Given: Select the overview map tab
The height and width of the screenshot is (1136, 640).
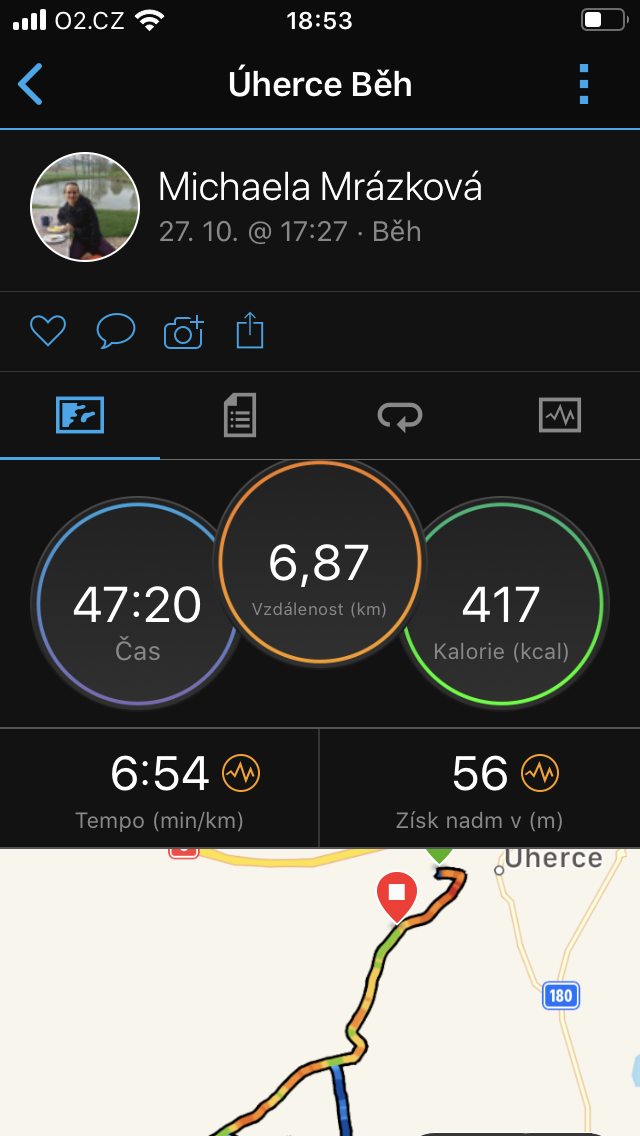Looking at the screenshot, I should [x=80, y=415].
